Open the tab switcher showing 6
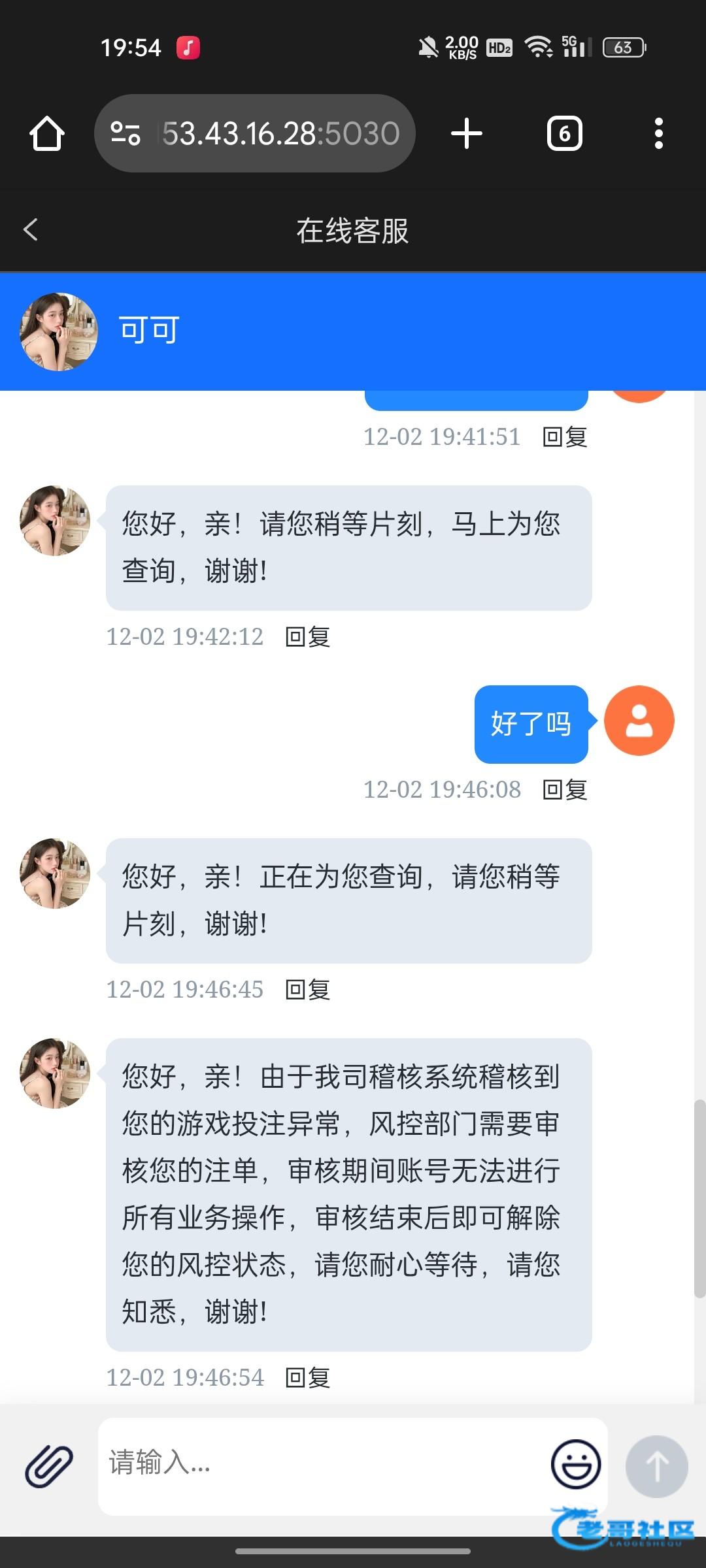The width and height of the screenshot is (706, 1568). 564,134
